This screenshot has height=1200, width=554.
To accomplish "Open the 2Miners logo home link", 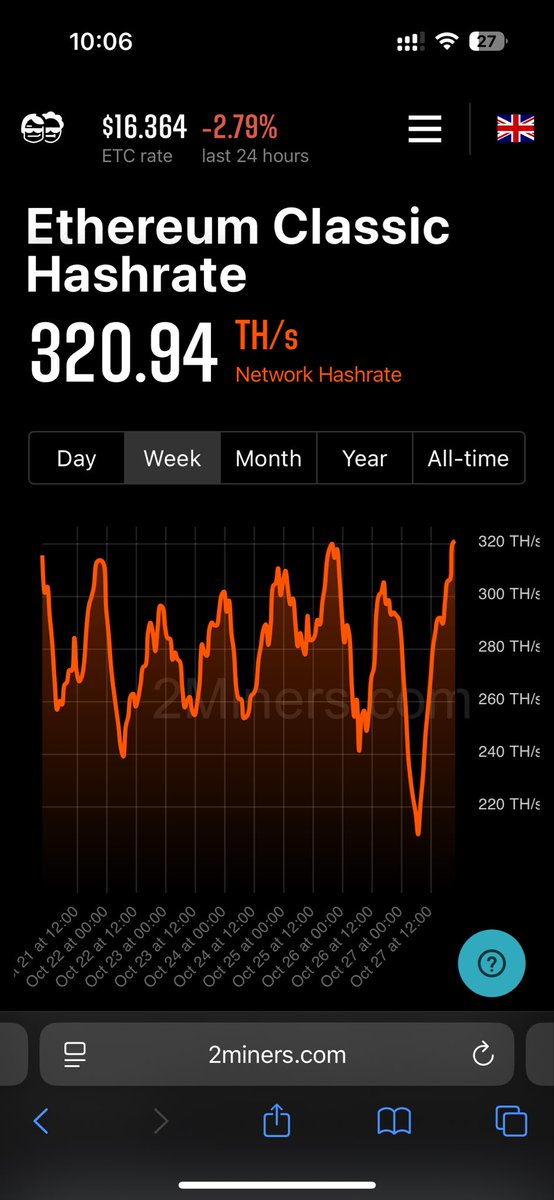I will click(x=43, y=129).
